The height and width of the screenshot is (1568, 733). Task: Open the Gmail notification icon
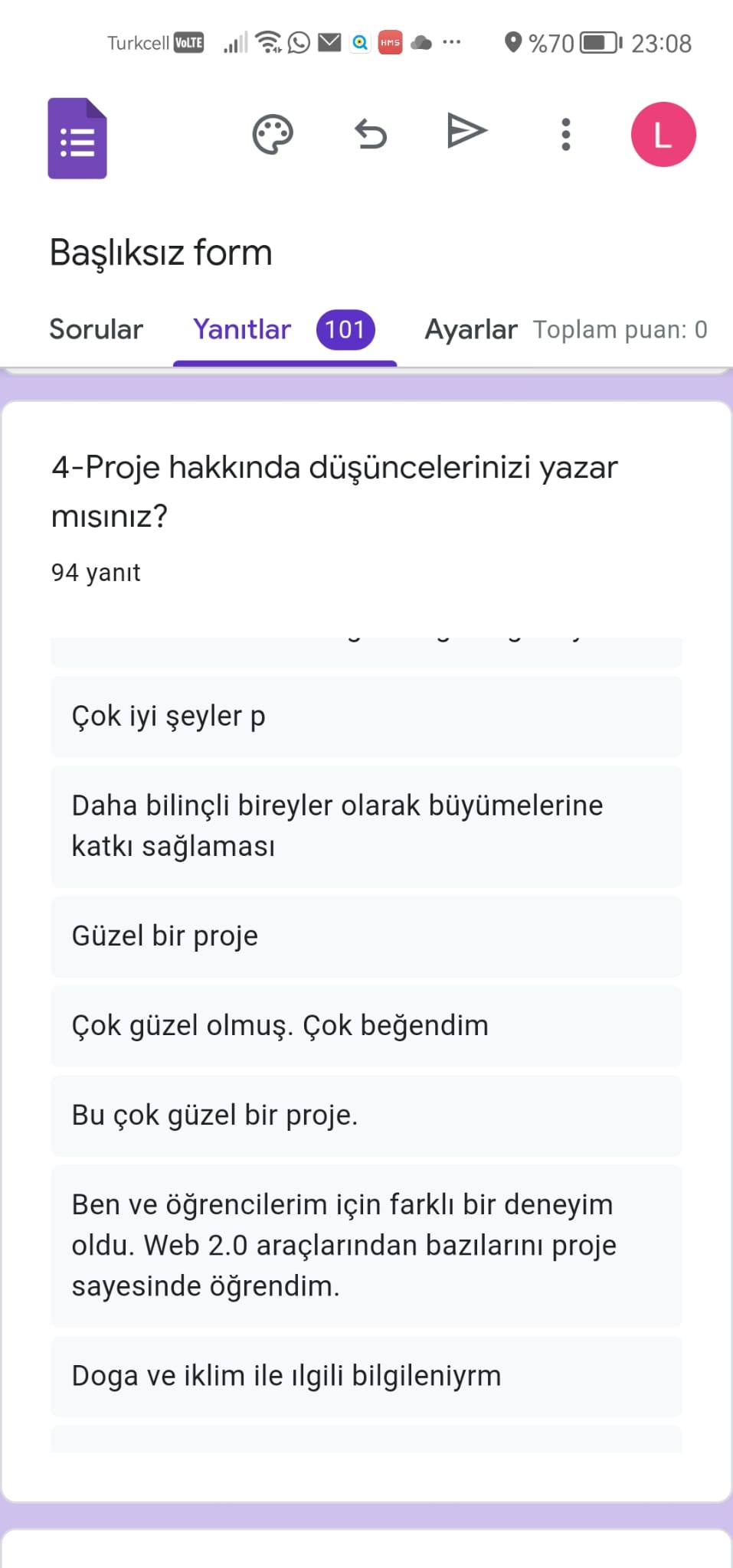coord(329,42)
